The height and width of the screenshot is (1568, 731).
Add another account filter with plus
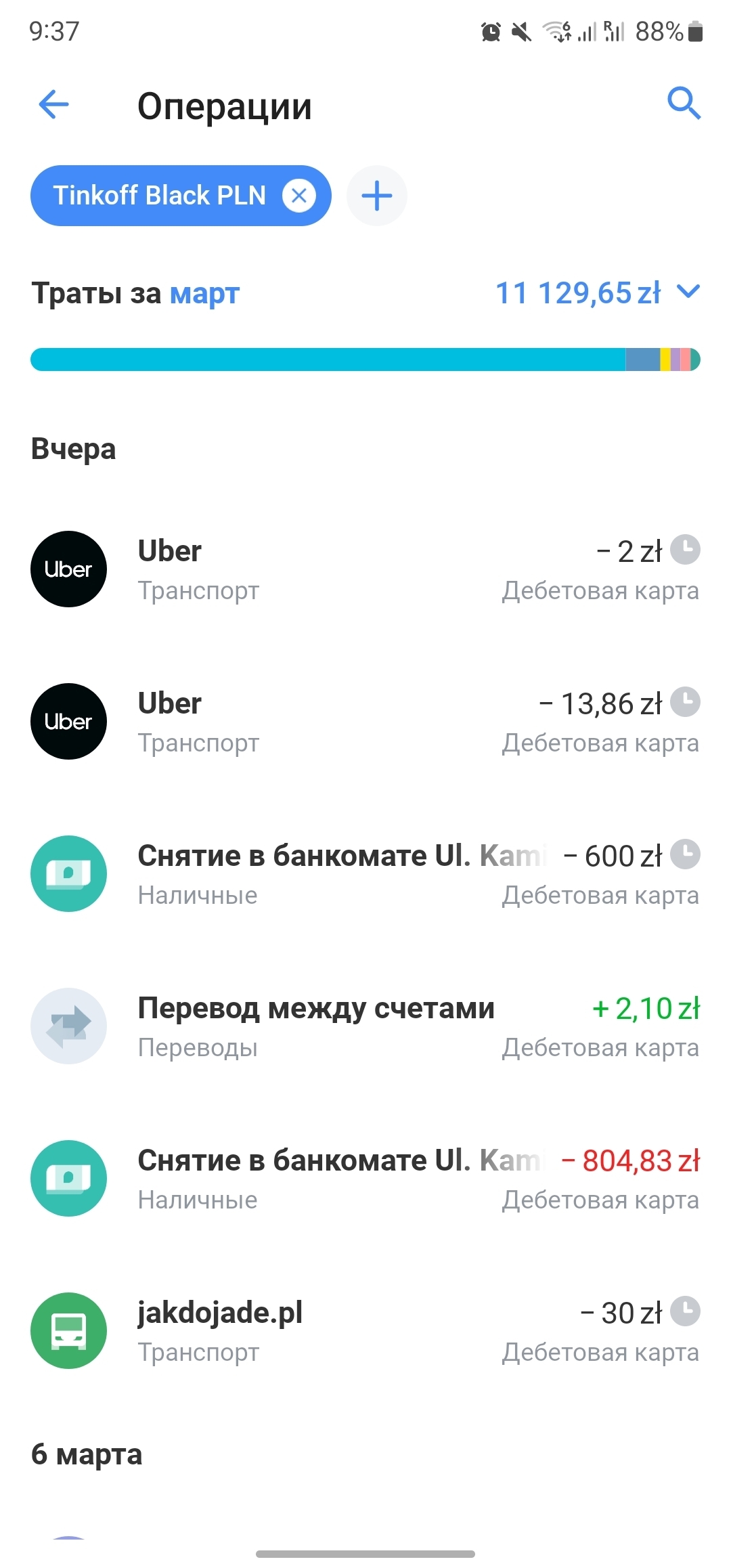[377, 196]
